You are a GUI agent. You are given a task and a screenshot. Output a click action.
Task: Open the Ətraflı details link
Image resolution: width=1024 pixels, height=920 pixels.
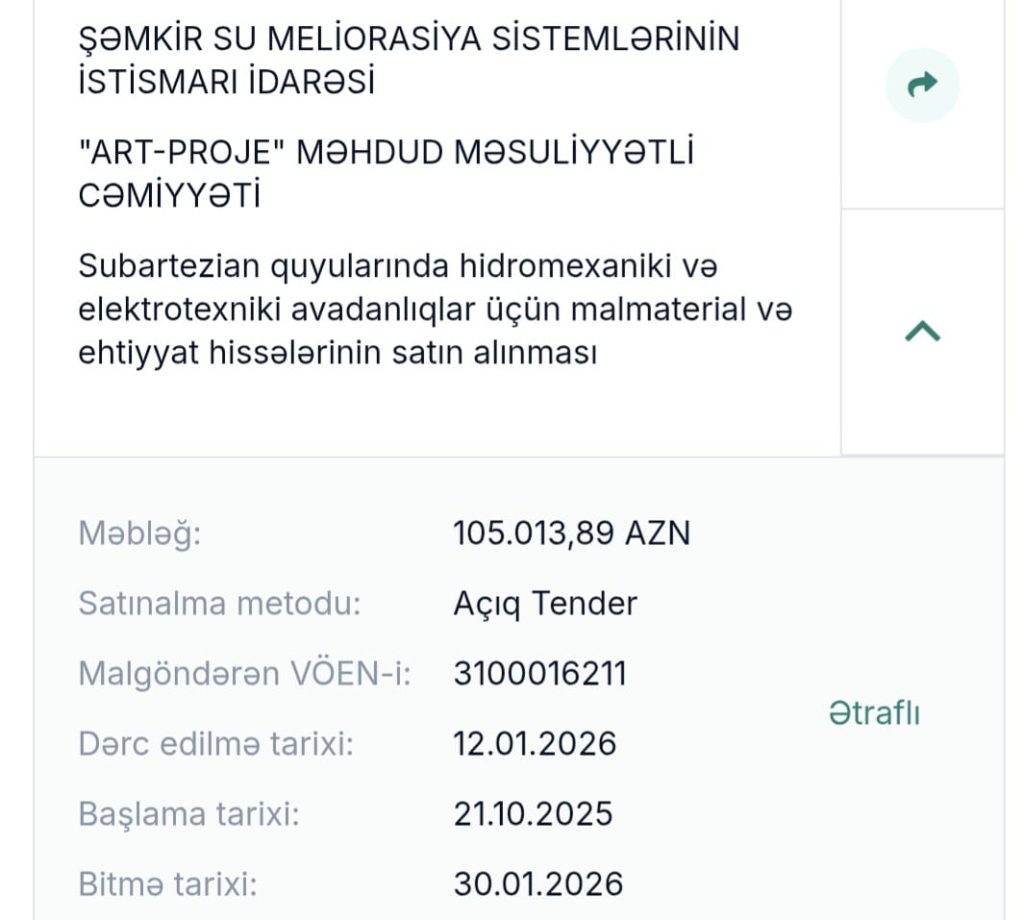pos(874,714)
